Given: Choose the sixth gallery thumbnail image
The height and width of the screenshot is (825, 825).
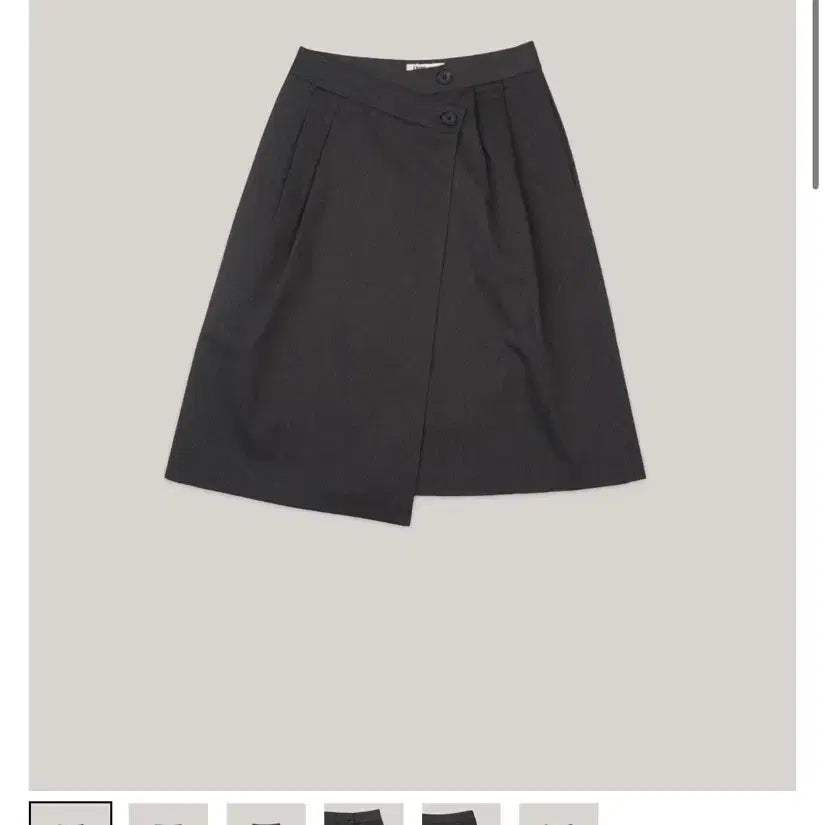Looking at the screenshot, I should tap(558, 814).
